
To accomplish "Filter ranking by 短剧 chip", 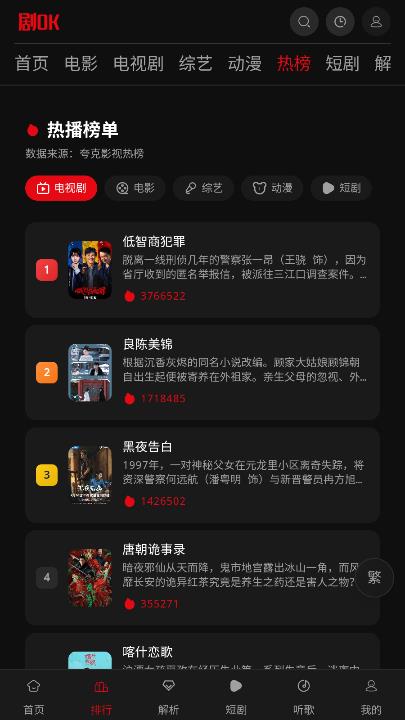I will pos(341,188).
